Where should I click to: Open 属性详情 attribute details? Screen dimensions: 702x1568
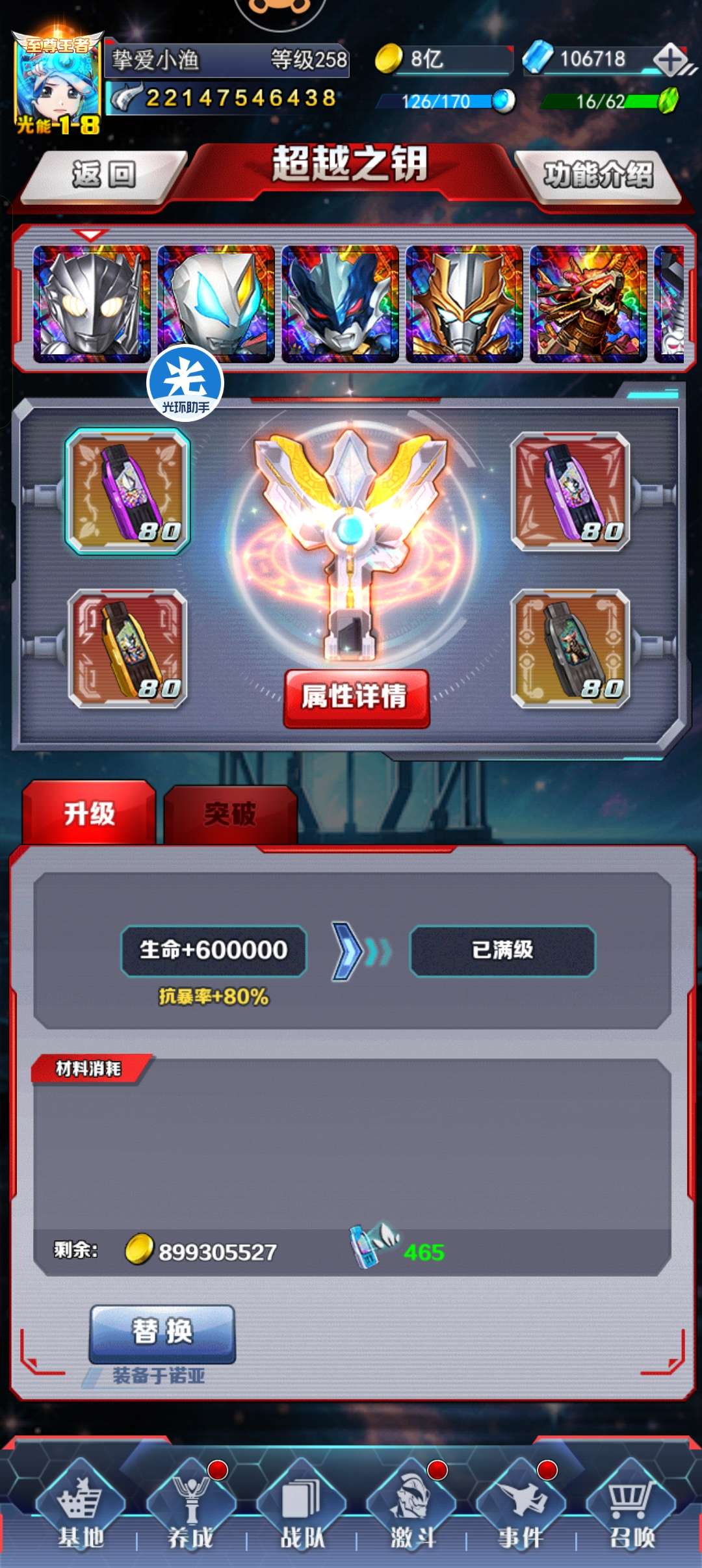tap(356, 698)
